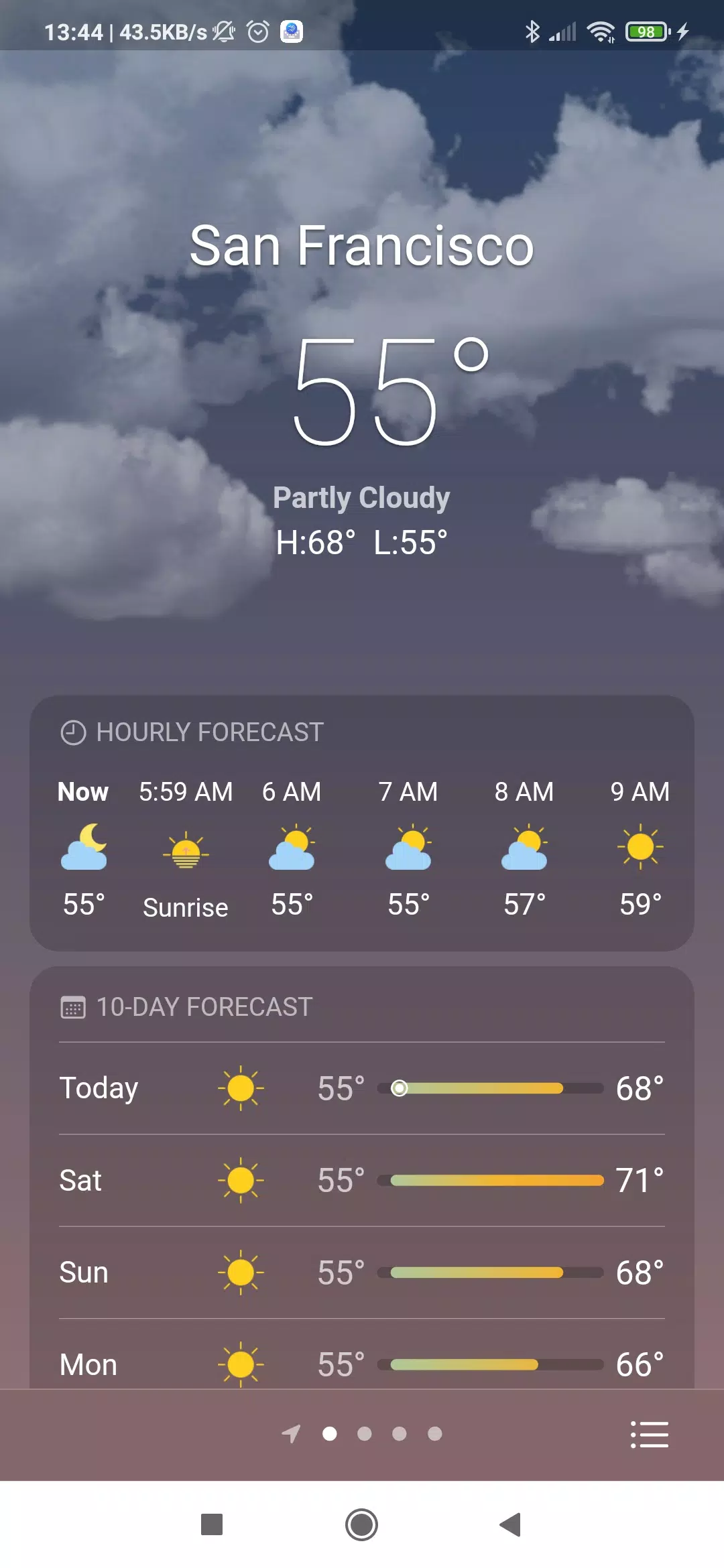Select the second page indicator dot

[365, 1433]
